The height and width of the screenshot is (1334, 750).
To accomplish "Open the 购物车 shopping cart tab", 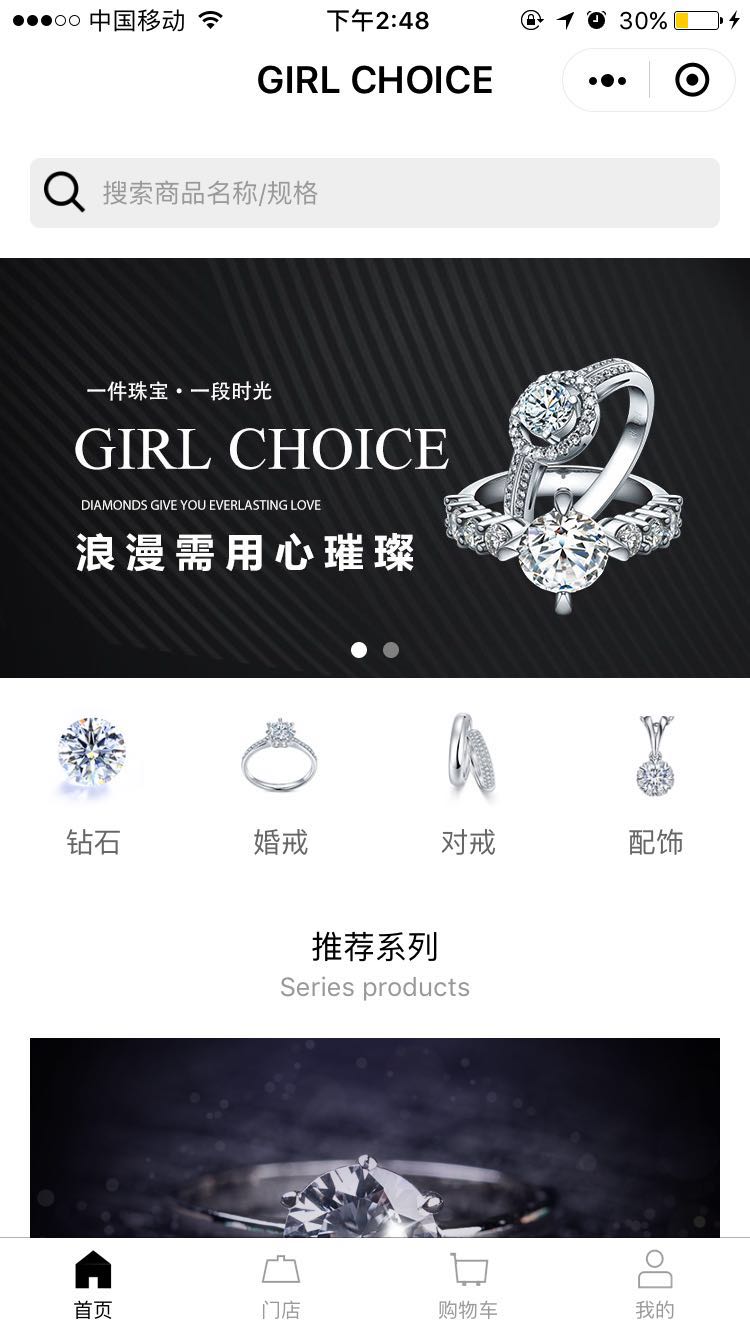I will (x=468, y=1285).
